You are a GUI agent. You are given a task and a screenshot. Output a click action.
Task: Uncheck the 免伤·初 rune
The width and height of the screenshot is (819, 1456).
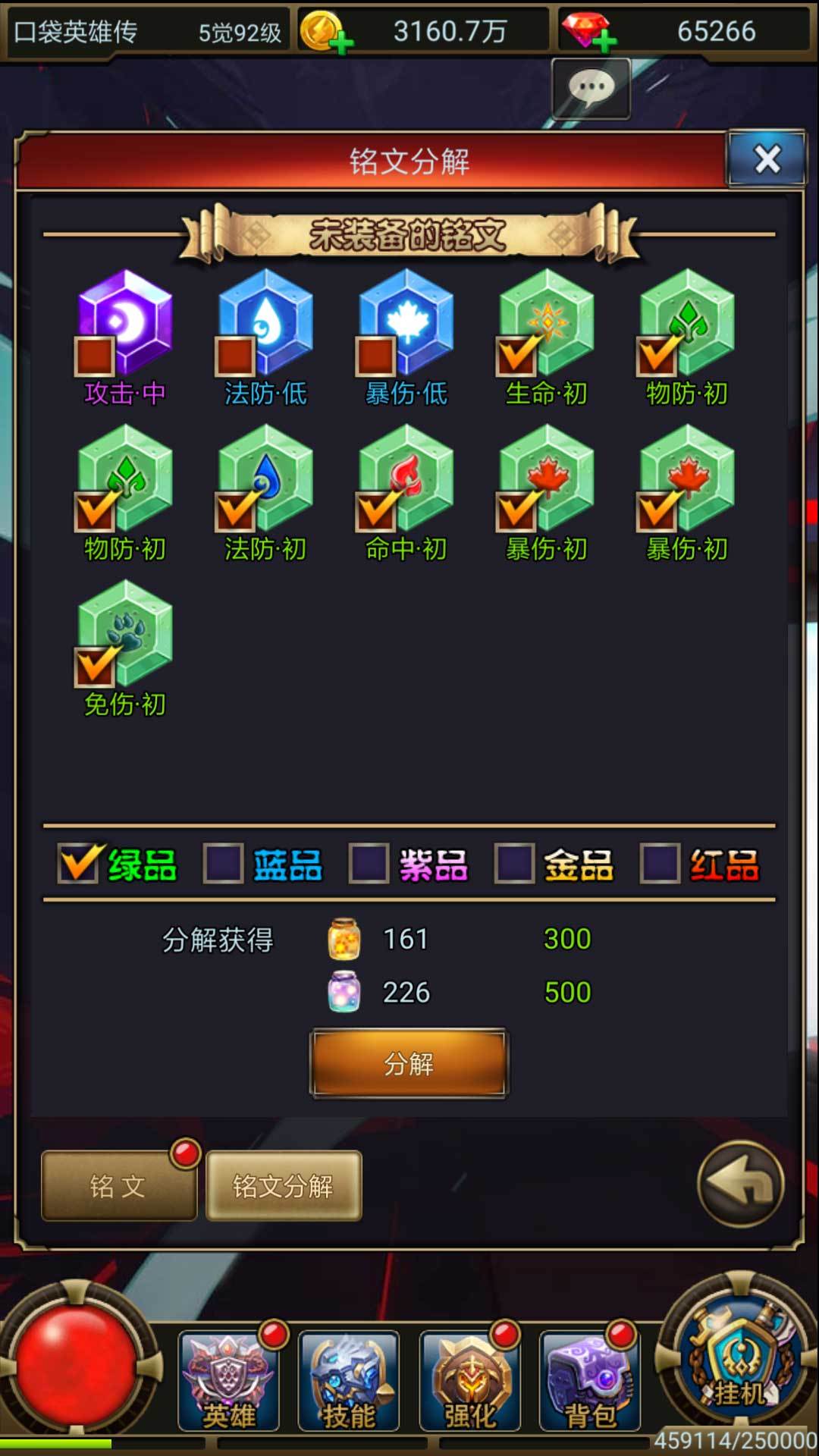click(95, 666)
